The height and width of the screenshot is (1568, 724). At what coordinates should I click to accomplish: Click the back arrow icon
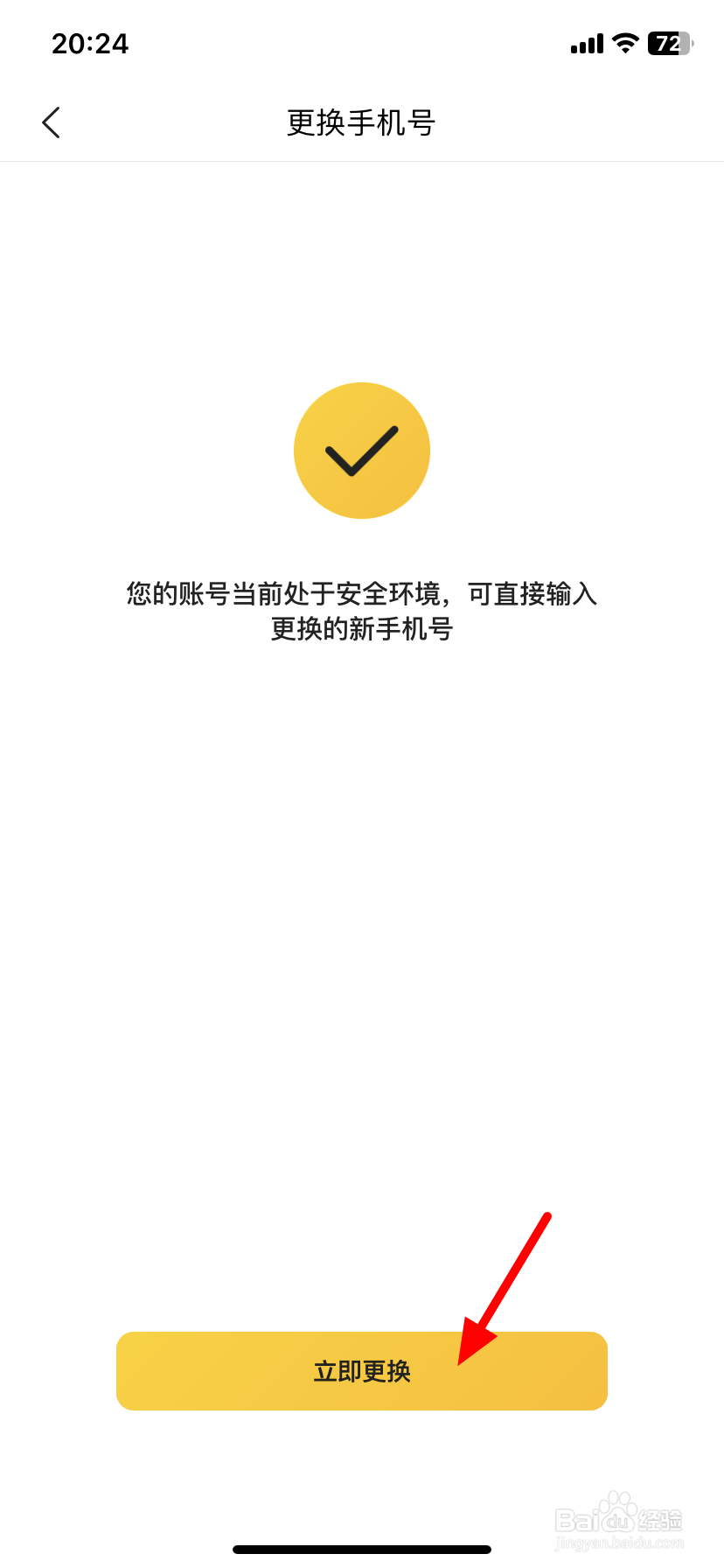tap(50, 122)
